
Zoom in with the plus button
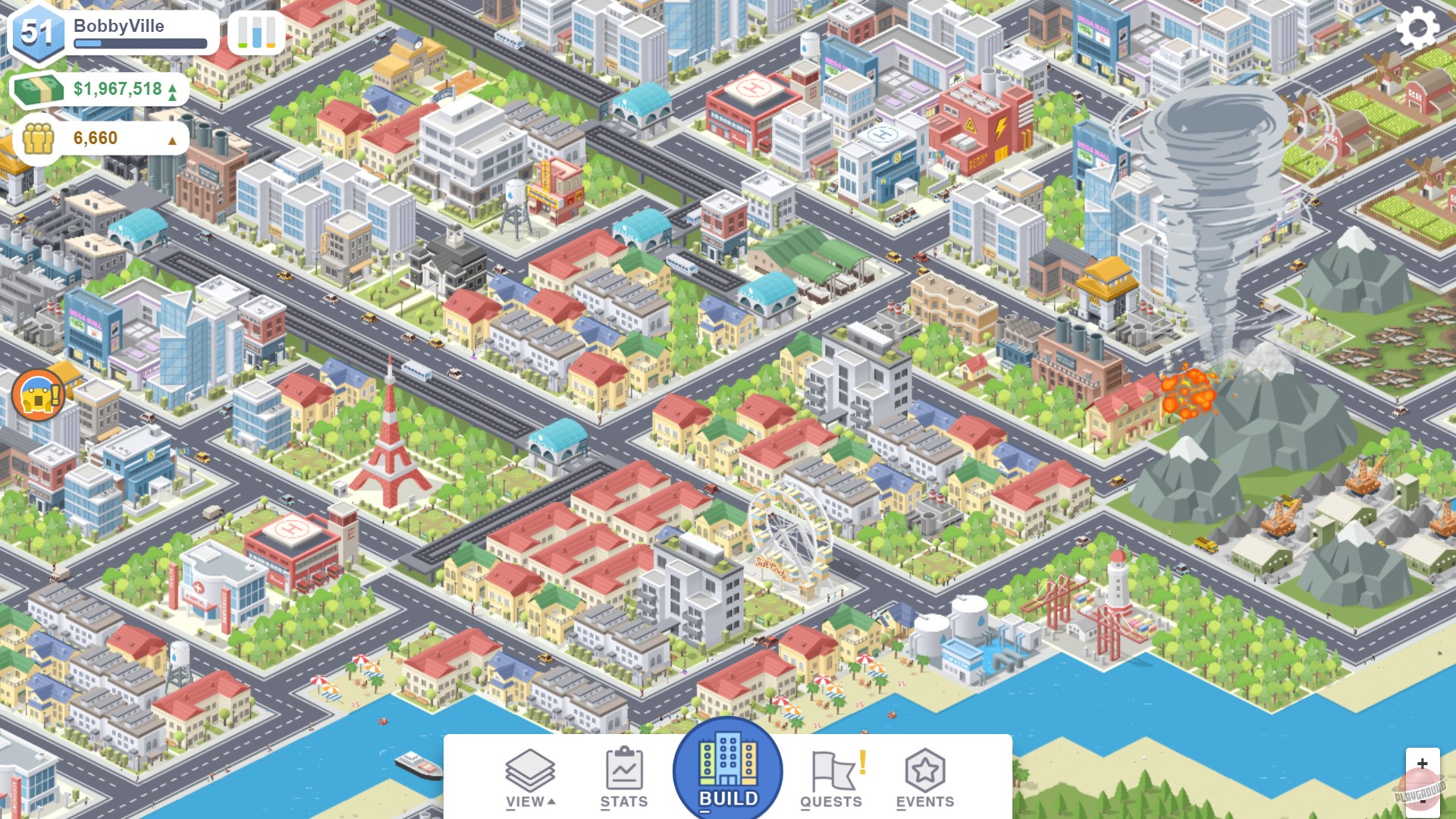click(1422, 764)
